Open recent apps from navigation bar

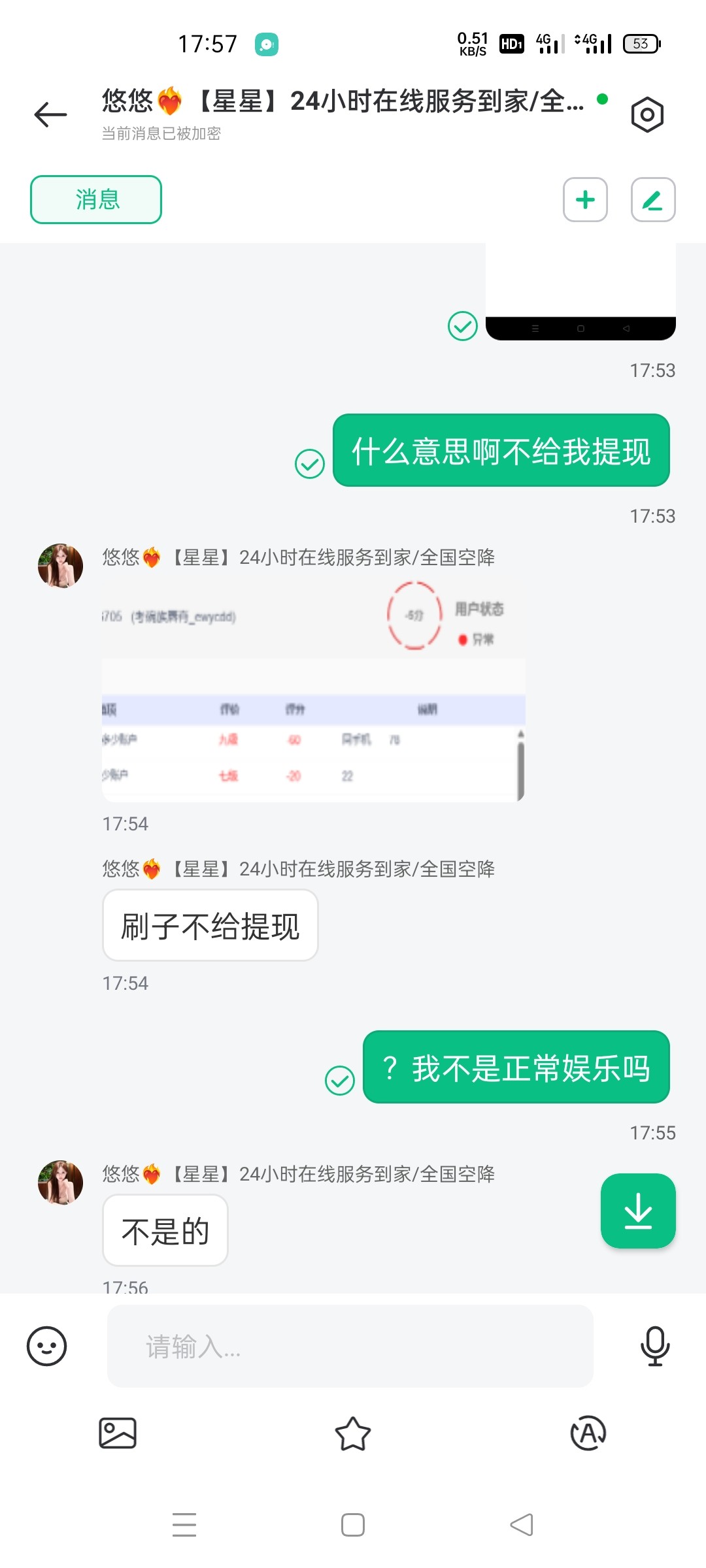[184, 1525]
